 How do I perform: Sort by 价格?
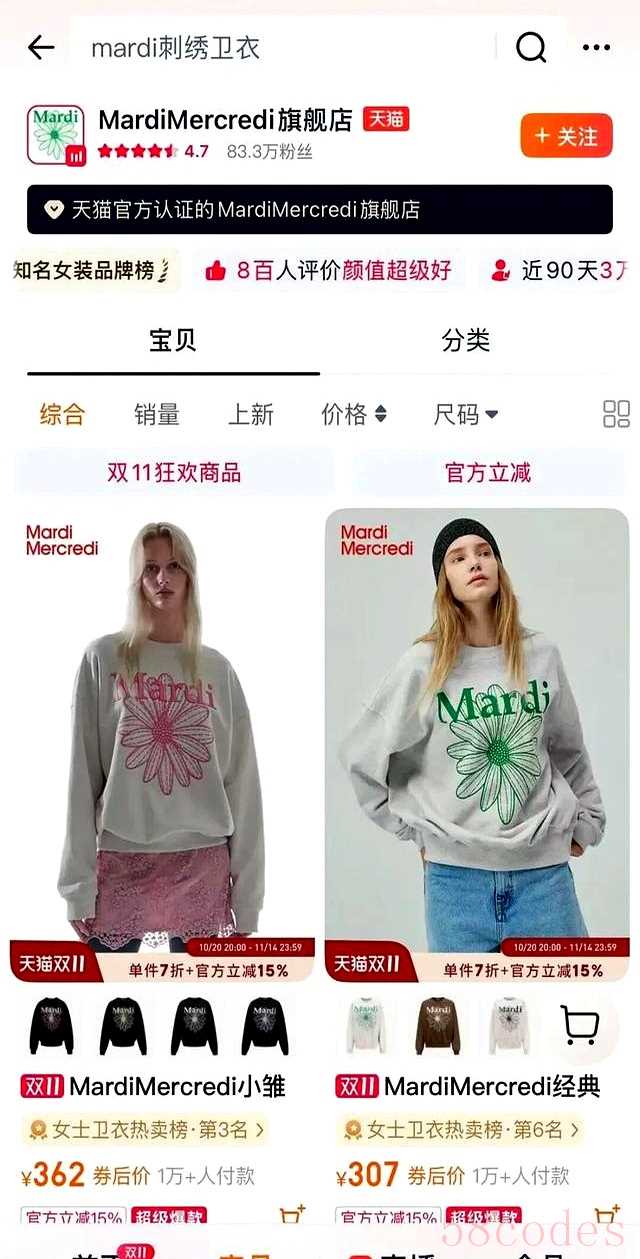[x=353, y=414]
